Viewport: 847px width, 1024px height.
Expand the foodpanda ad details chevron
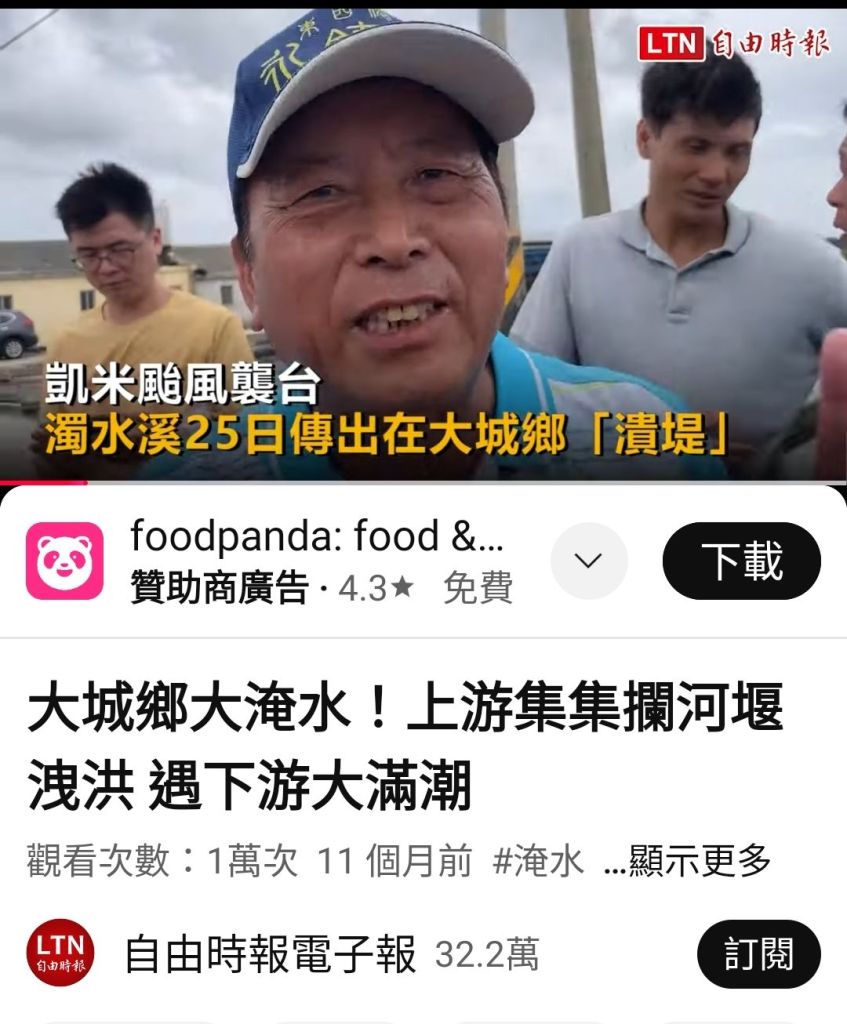tap(589, 561)
